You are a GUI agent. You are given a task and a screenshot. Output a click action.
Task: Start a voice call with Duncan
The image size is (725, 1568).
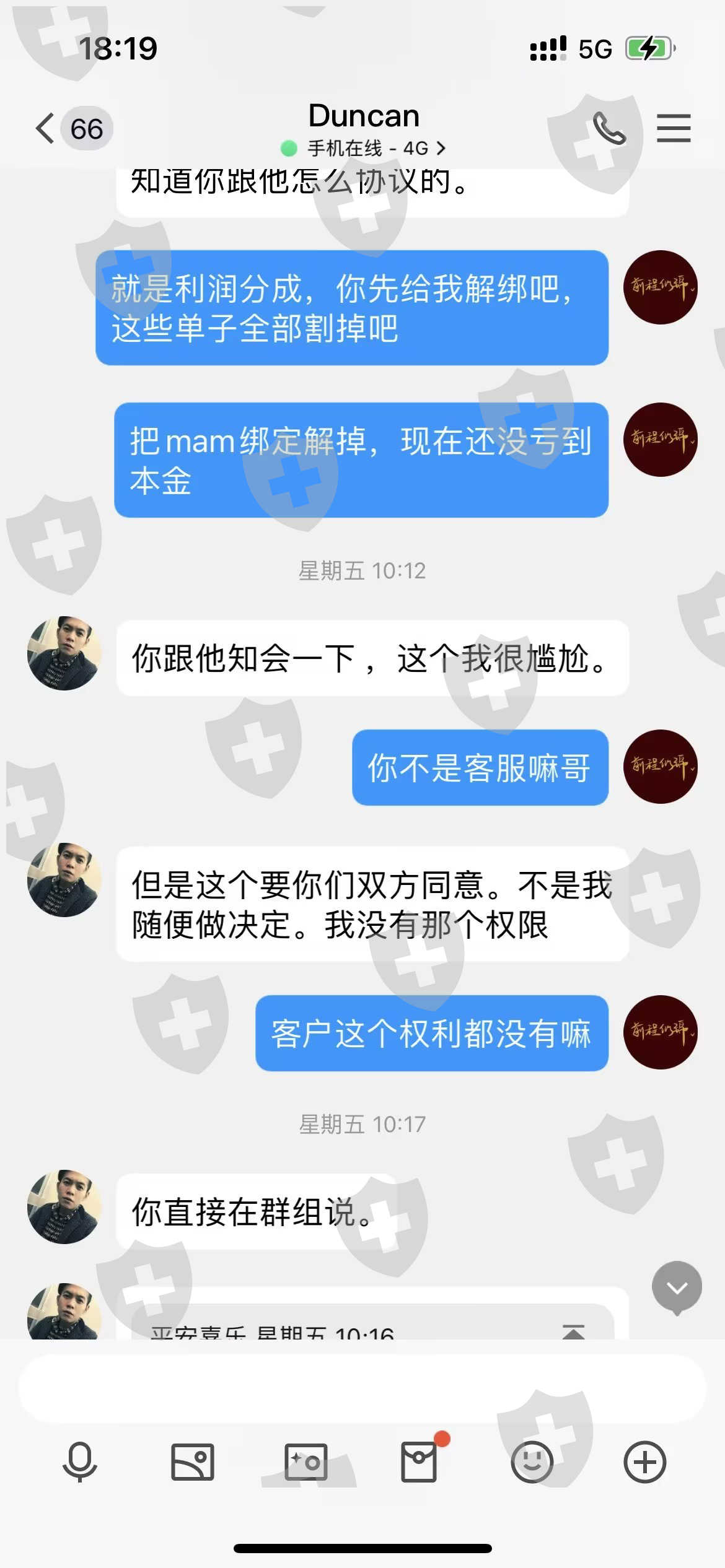(609, 128)
